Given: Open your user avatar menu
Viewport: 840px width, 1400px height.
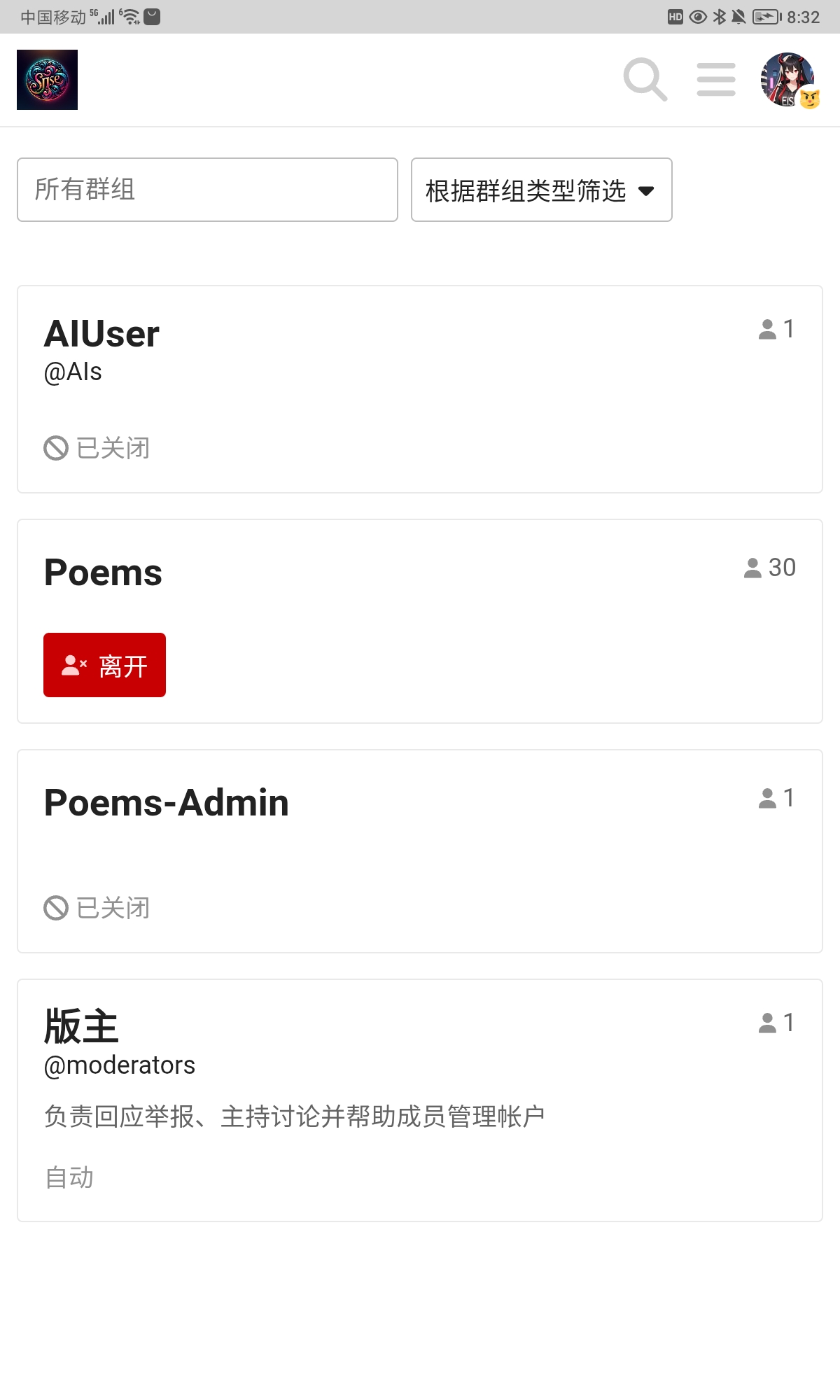Looking at the screenshot, I should tap(788, 80).
